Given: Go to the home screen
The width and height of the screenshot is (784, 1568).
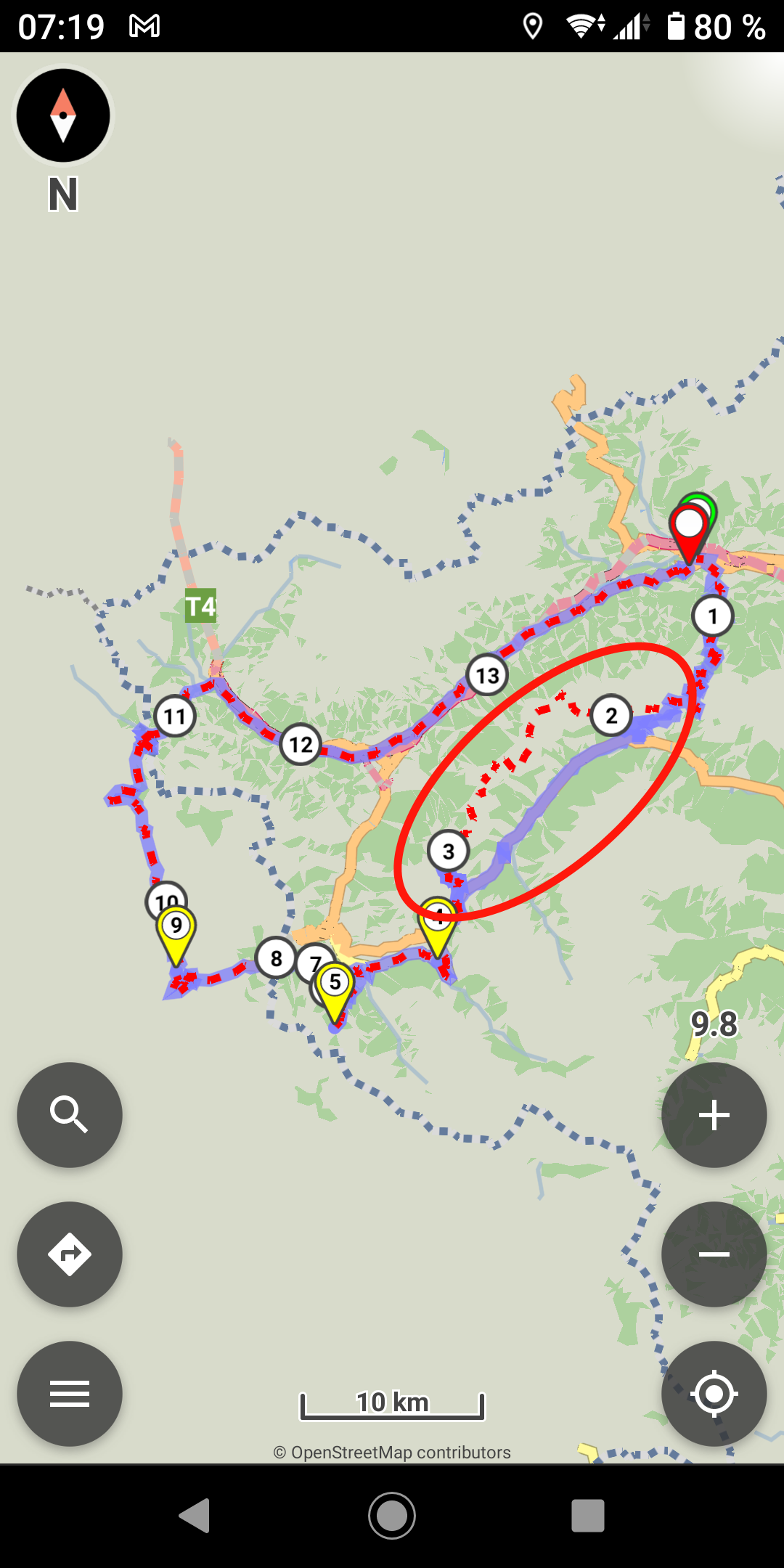Looking at the screenshot, I should [392, 1516].
